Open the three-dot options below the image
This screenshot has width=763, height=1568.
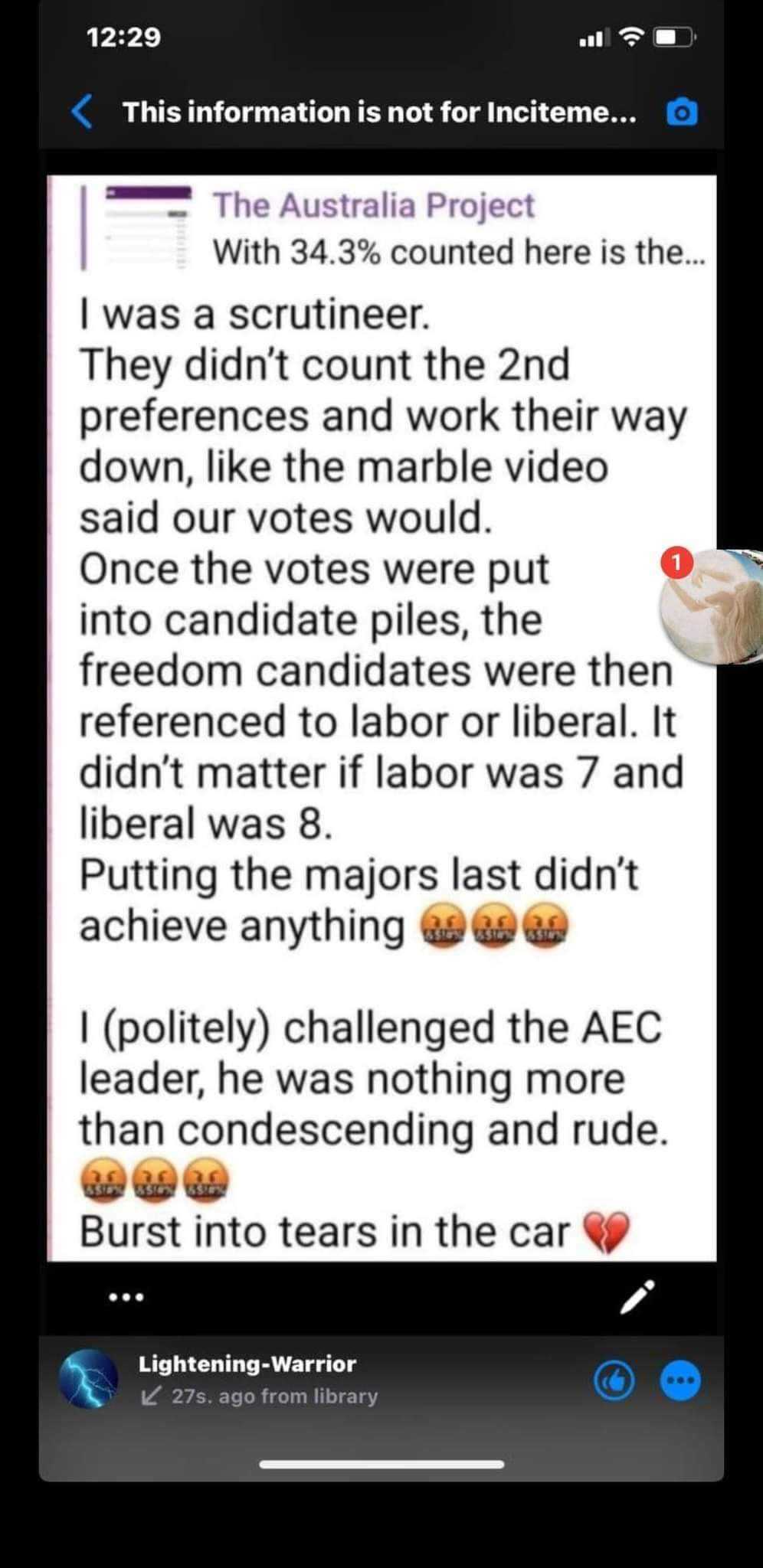[x=126, y=1298]
